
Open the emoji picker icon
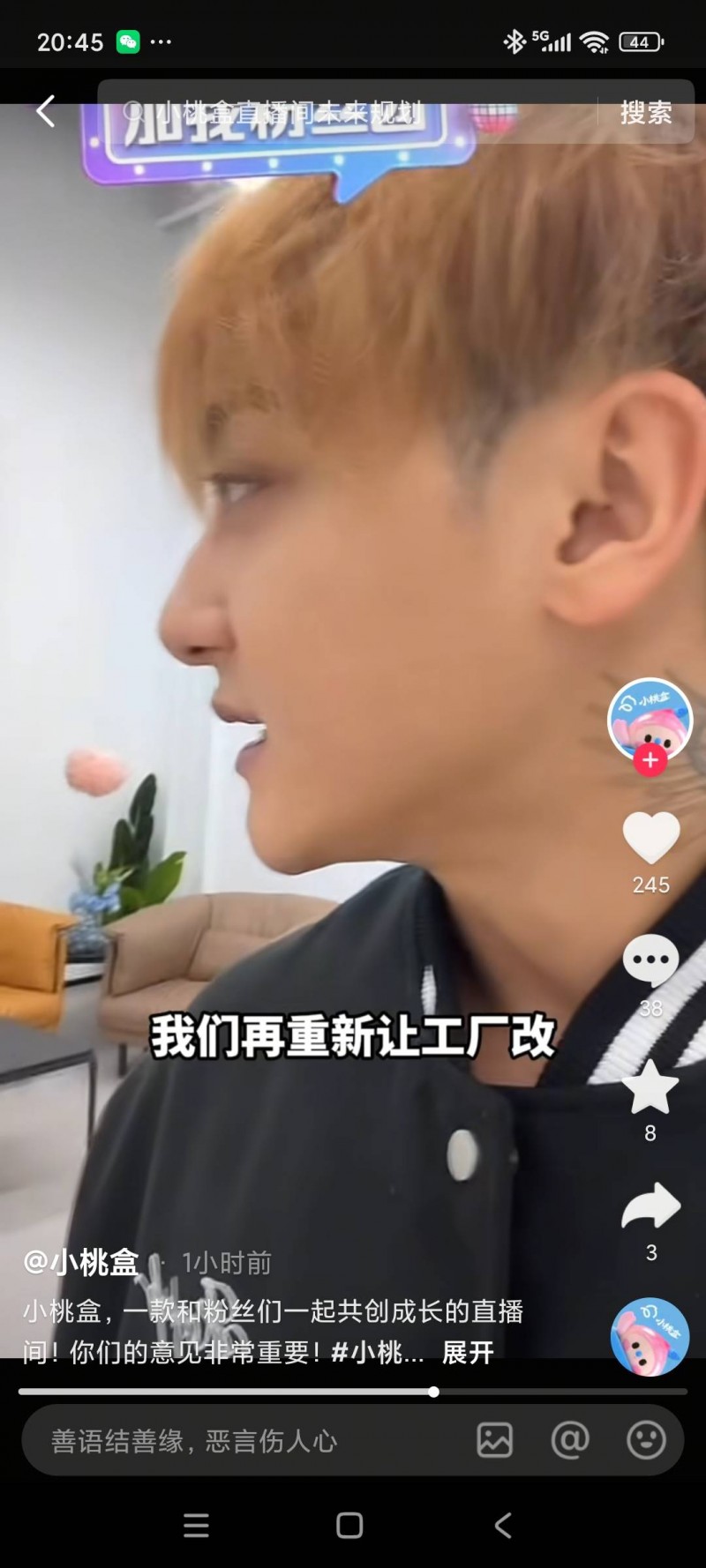(x=646, y=1440)
